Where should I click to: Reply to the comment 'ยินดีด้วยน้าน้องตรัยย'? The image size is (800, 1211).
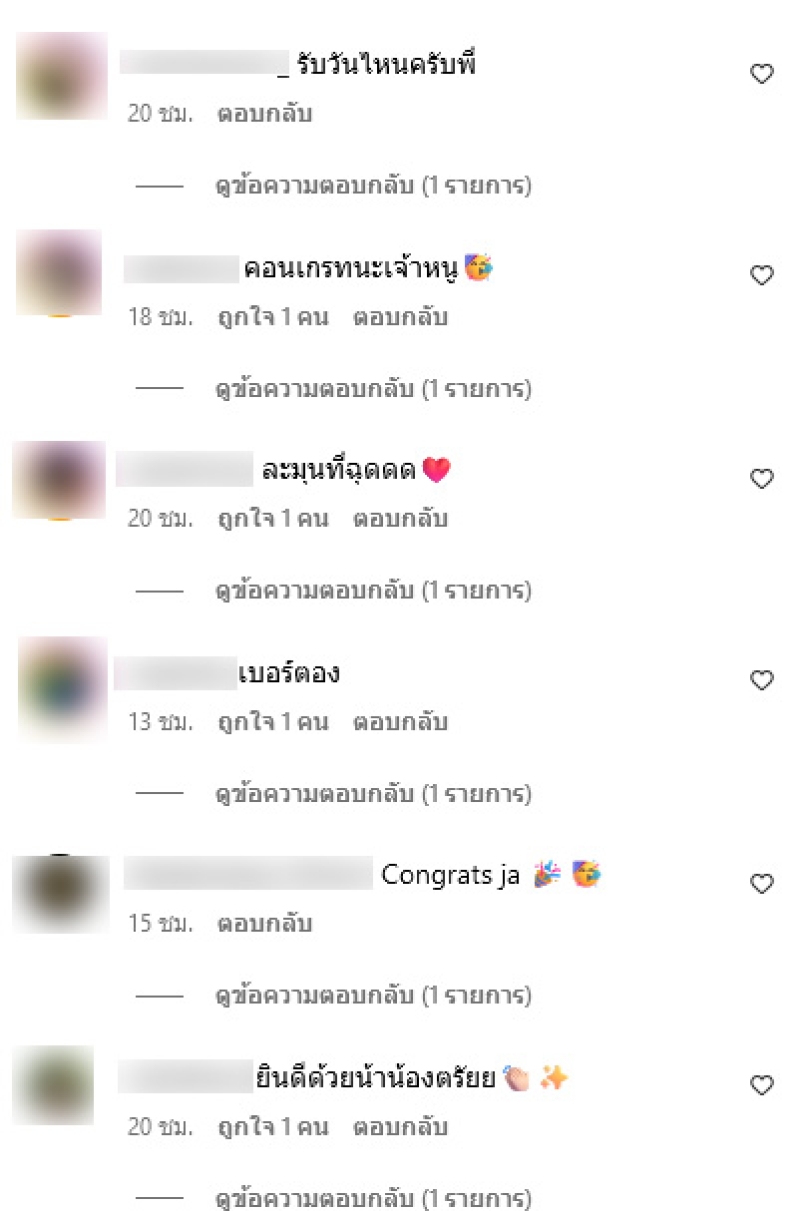click(400, 1127)
